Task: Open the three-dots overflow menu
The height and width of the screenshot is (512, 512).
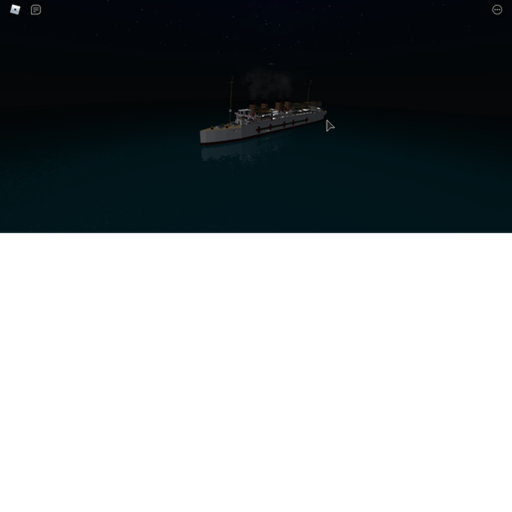Action: 497,10
